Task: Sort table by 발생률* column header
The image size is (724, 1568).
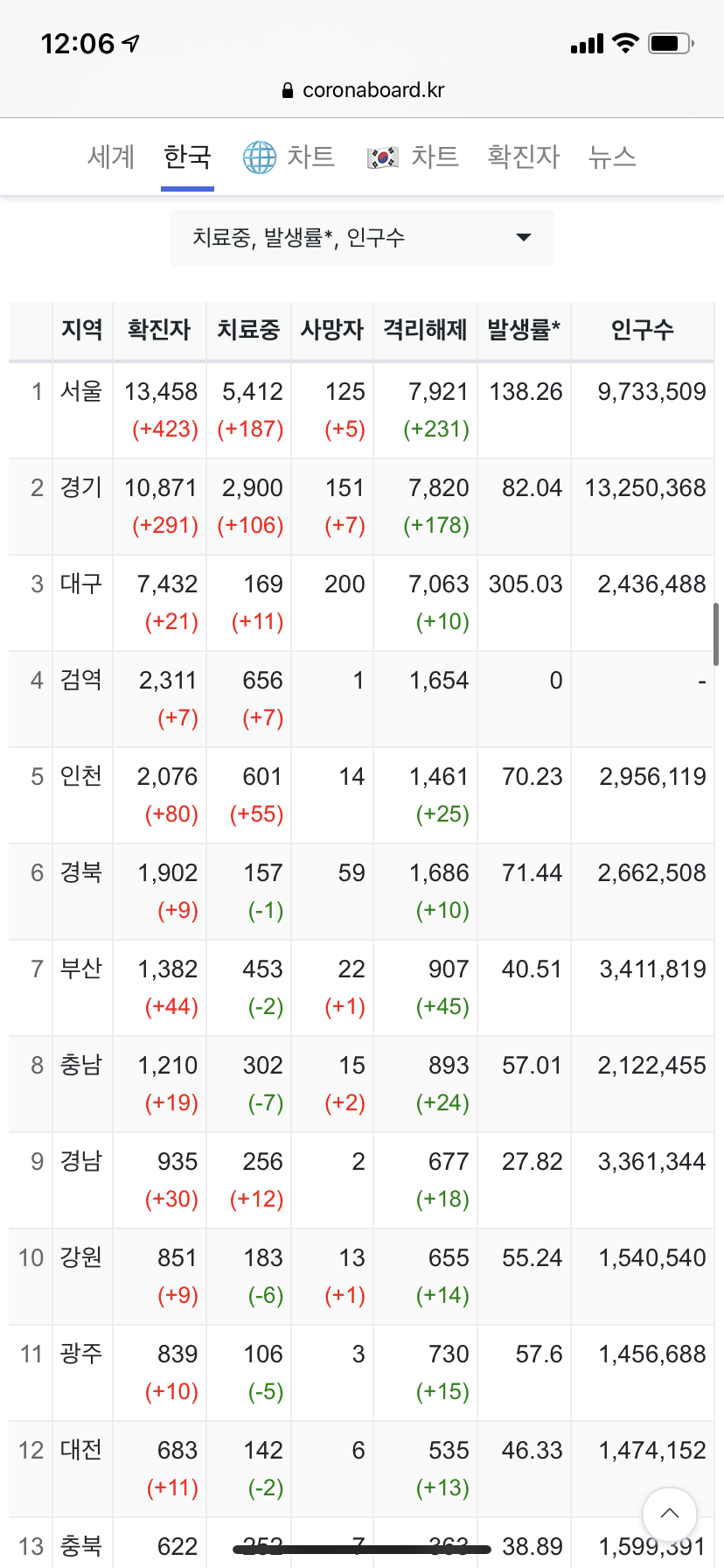Action: [x=524, y=330]
